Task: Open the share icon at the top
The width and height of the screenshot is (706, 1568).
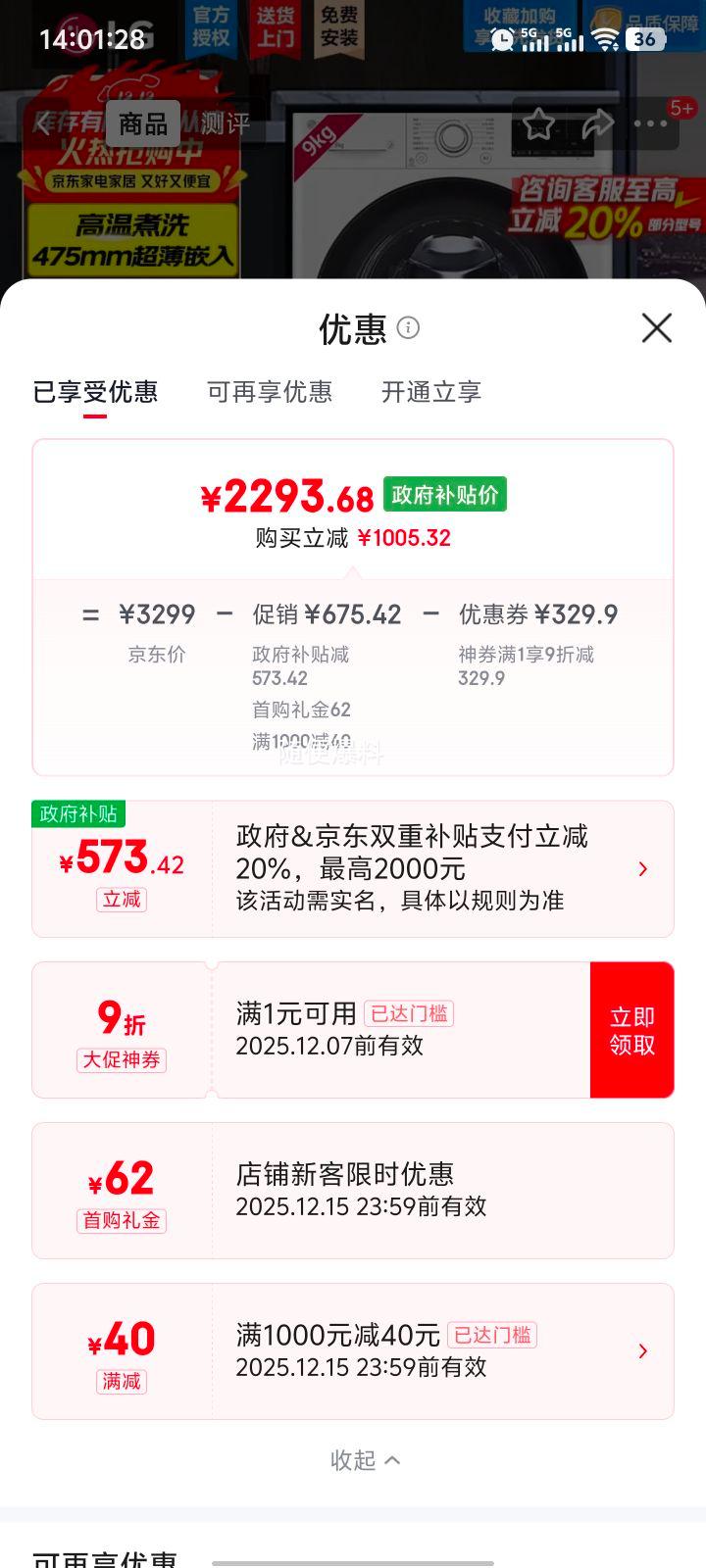Action: [x=596, y=124]
